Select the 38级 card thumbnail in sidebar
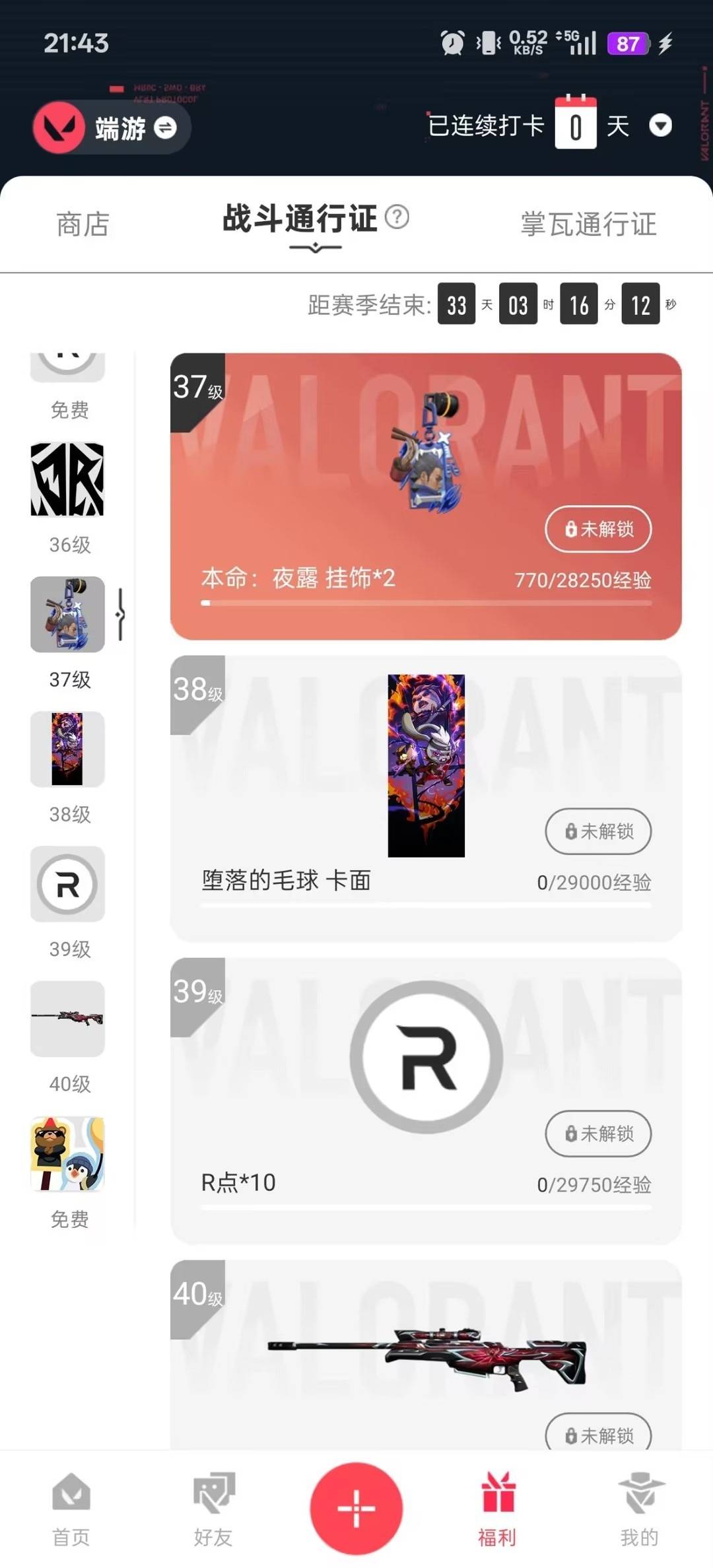The width and height of the screenshot is (713, 1568). (68, 750)
